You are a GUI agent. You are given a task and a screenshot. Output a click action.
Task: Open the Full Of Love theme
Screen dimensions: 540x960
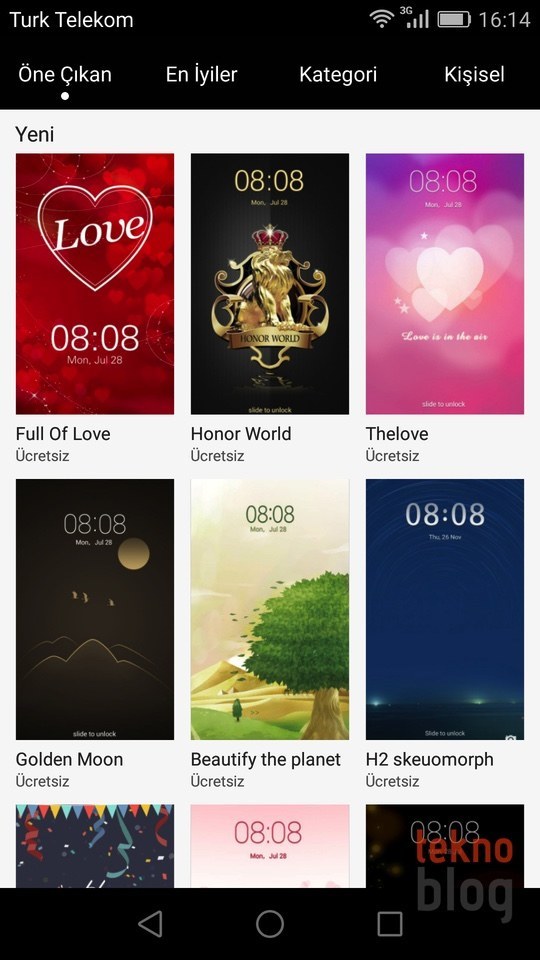[x=95, y=283]
